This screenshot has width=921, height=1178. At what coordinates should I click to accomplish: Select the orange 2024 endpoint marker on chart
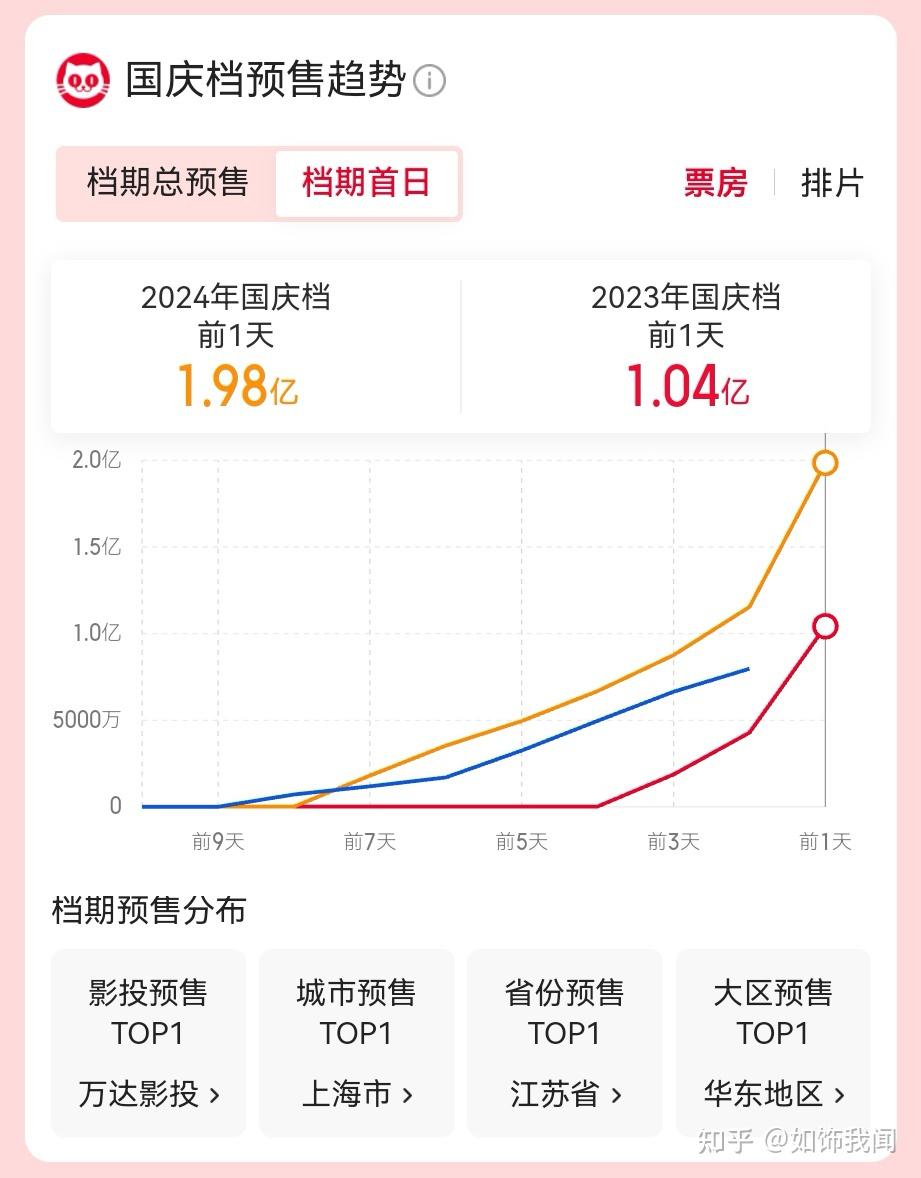pyautogui.click(x=823, y=463)
